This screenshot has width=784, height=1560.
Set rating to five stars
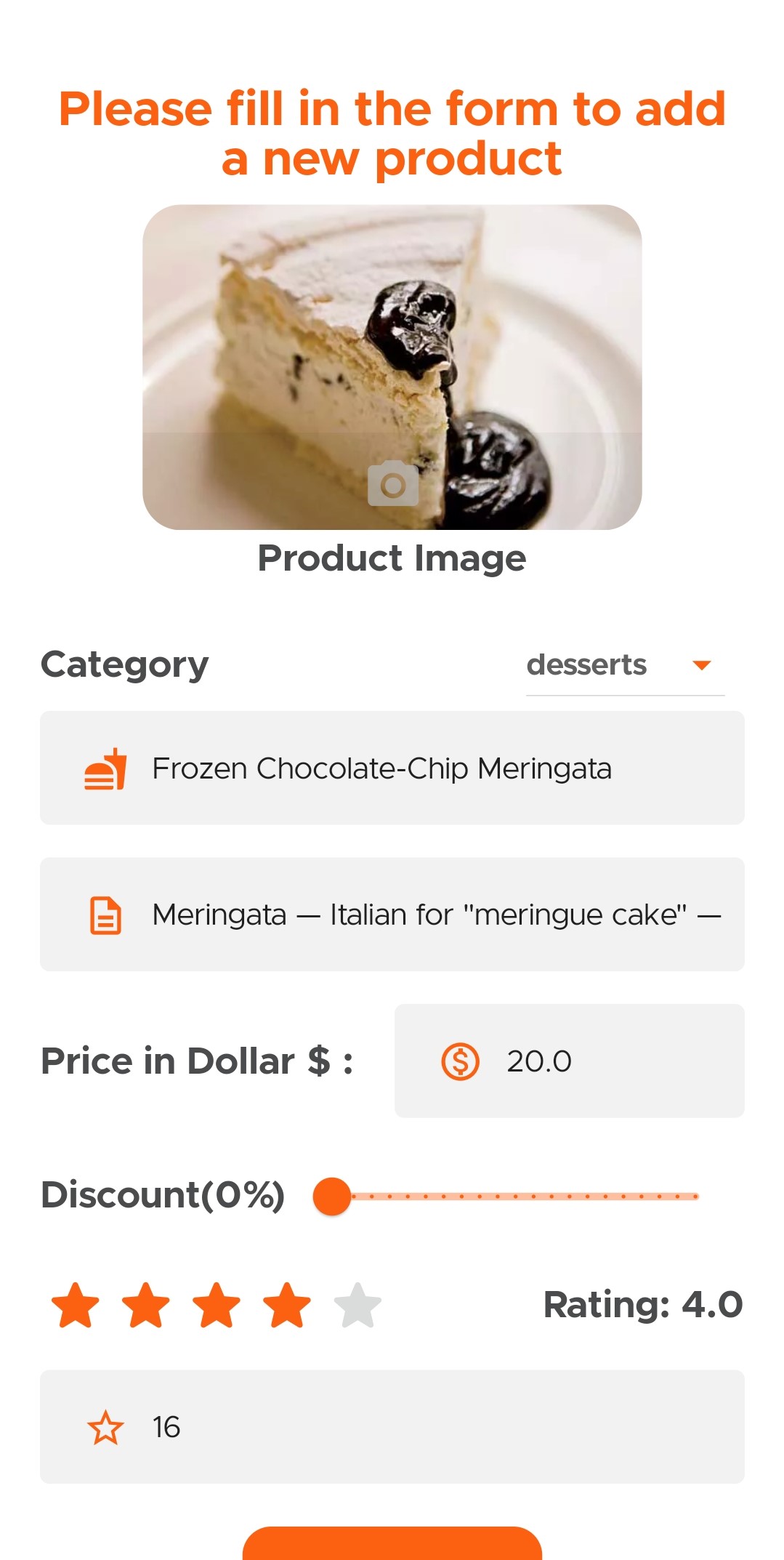pyautogui.click(x=357, y=1306)
